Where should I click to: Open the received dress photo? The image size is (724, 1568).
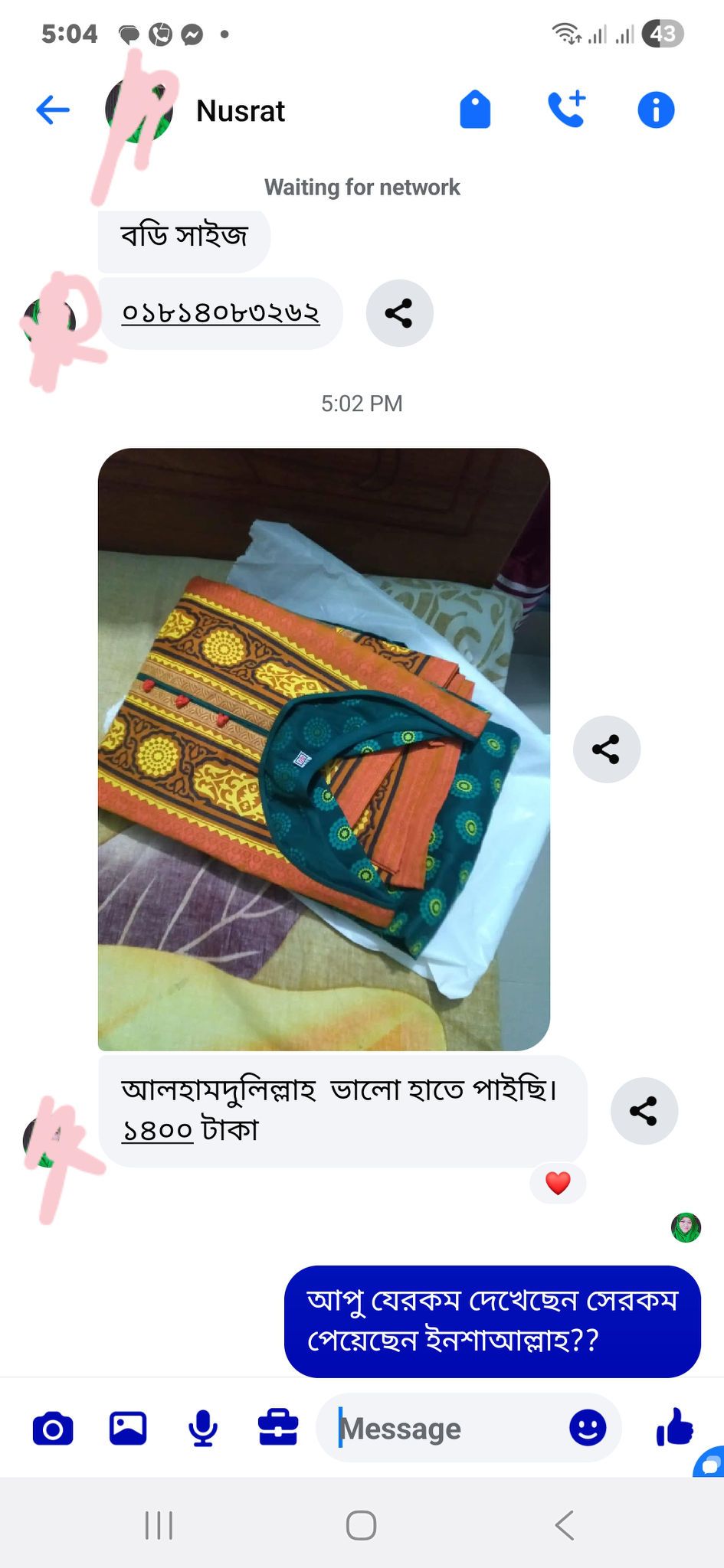pos(323,749)
